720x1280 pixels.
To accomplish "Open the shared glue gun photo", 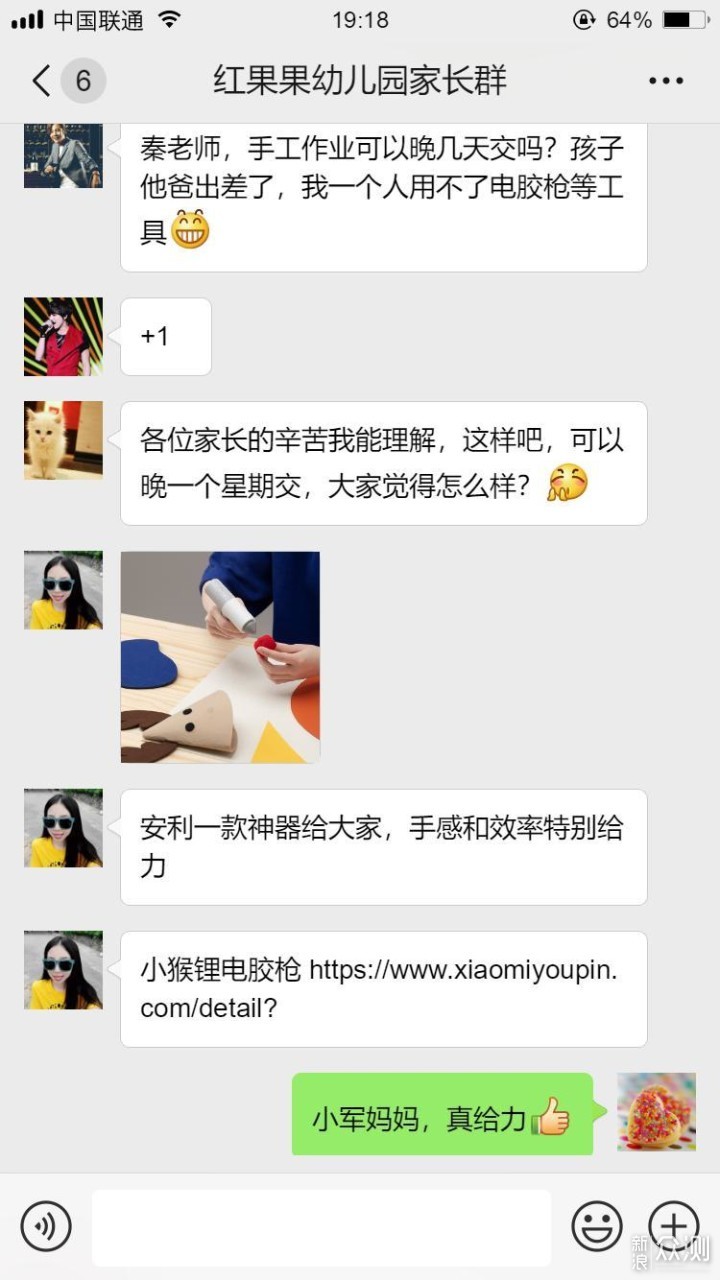I will click(x=220, y=657).
